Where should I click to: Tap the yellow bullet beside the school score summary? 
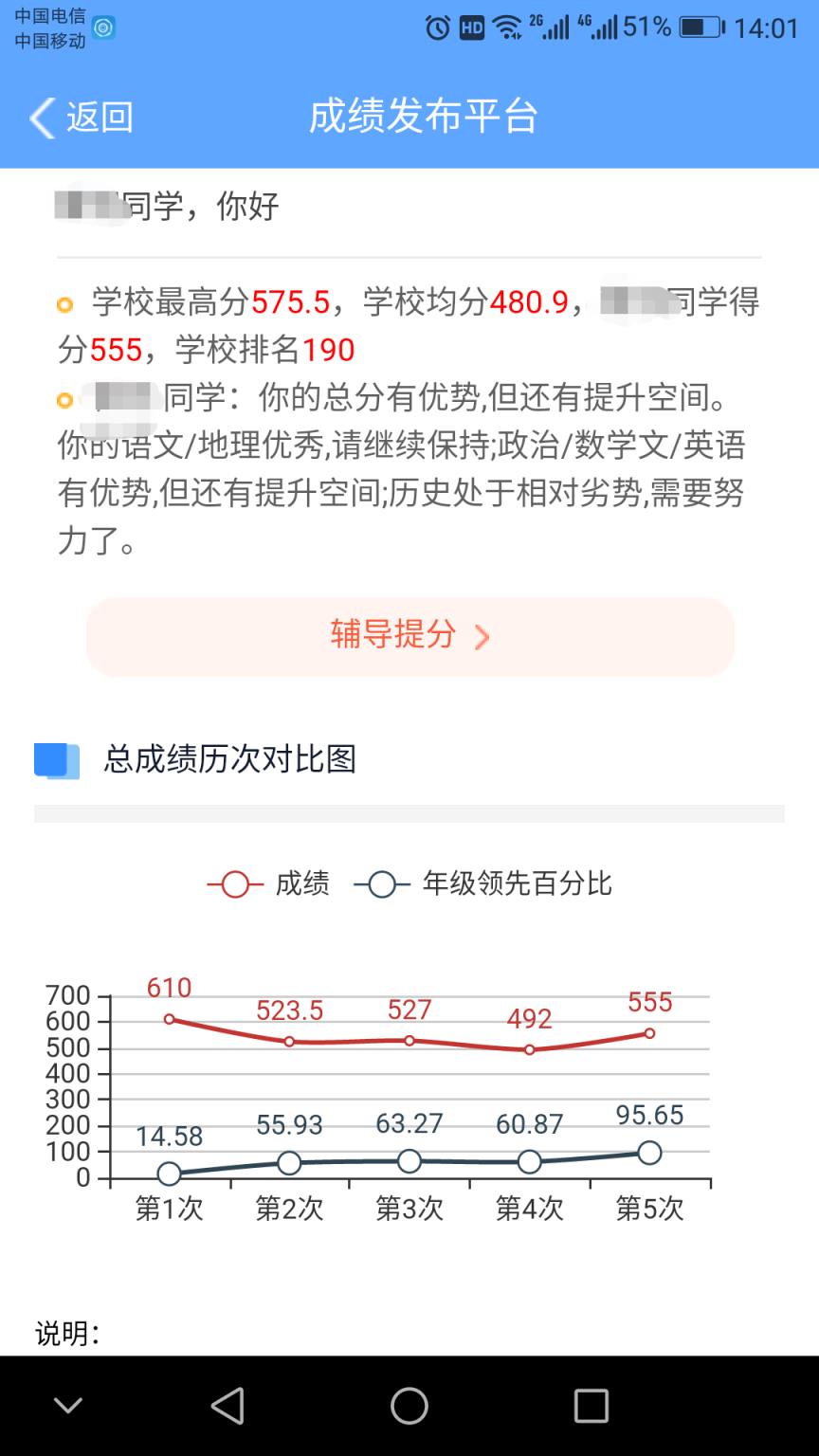66,301
